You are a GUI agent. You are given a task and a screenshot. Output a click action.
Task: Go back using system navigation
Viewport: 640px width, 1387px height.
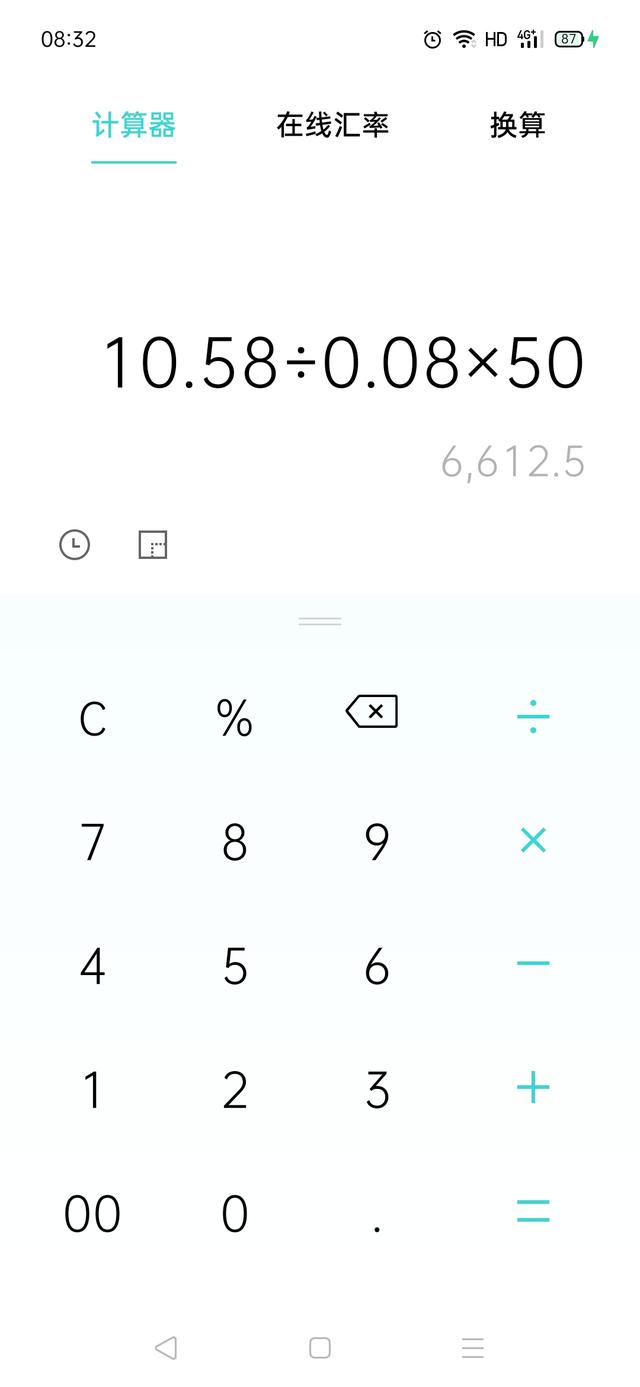point(166,1348)
